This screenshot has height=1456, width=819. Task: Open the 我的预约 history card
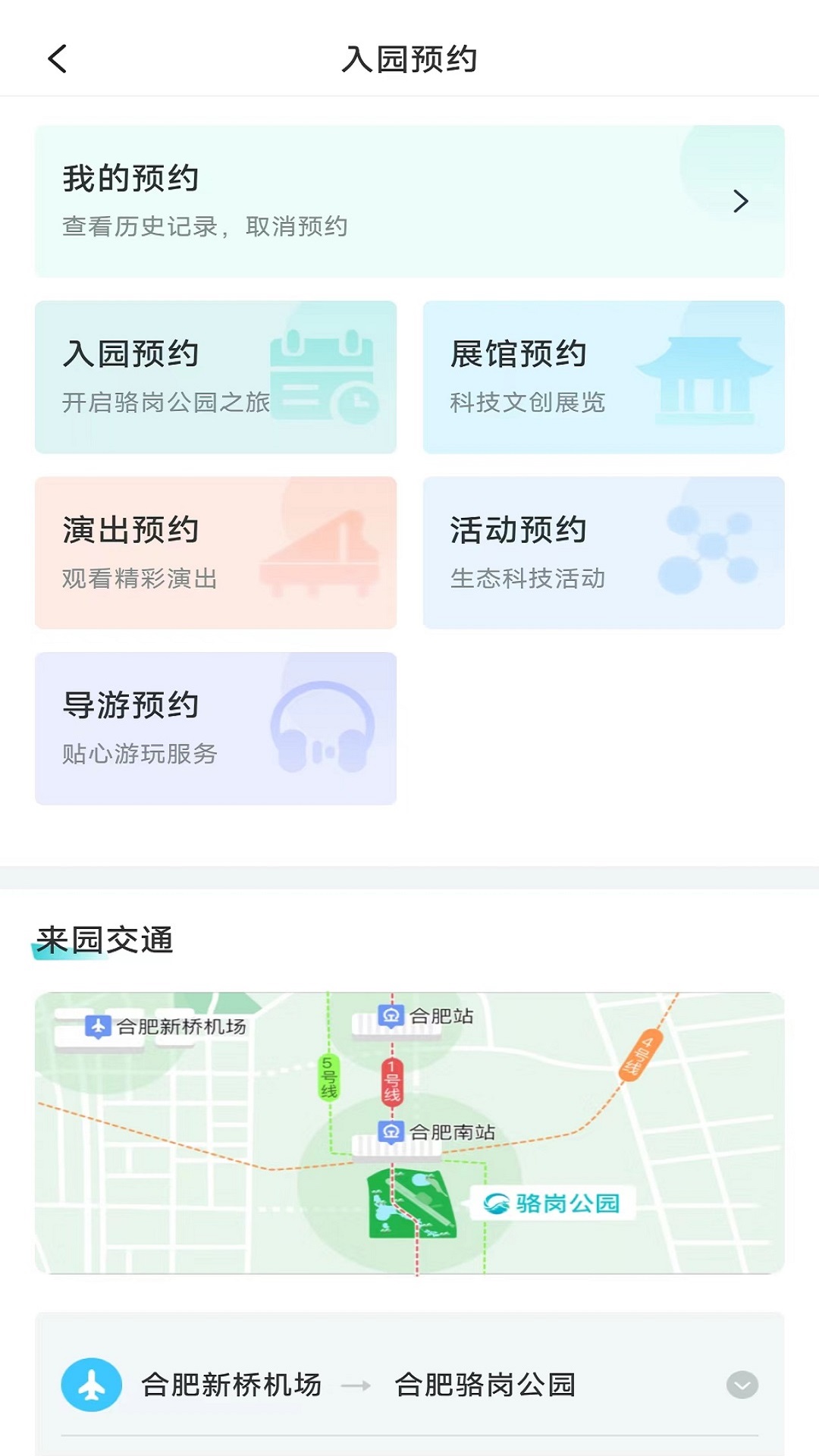click(x=409, y=201)
